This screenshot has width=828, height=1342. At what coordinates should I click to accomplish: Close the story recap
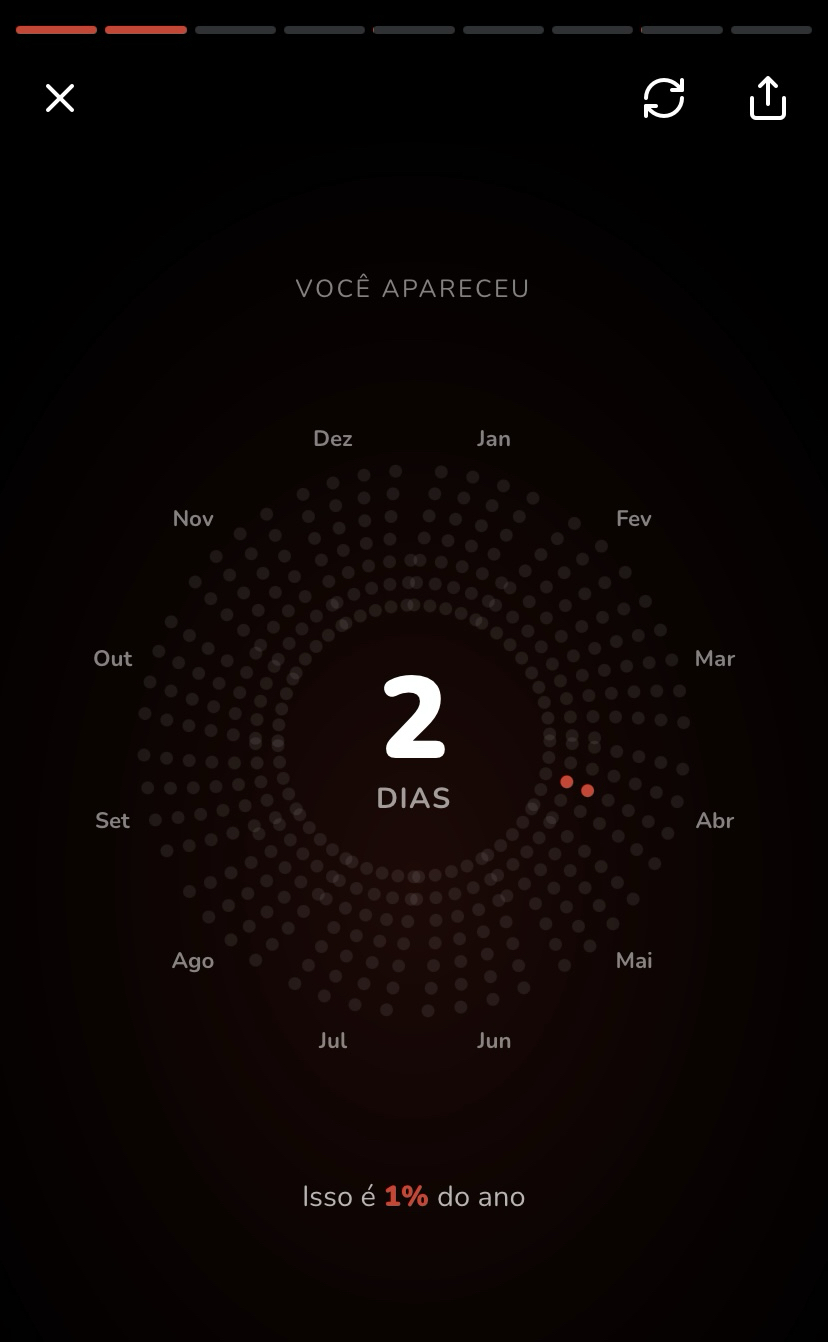click(x=60, y=98)
